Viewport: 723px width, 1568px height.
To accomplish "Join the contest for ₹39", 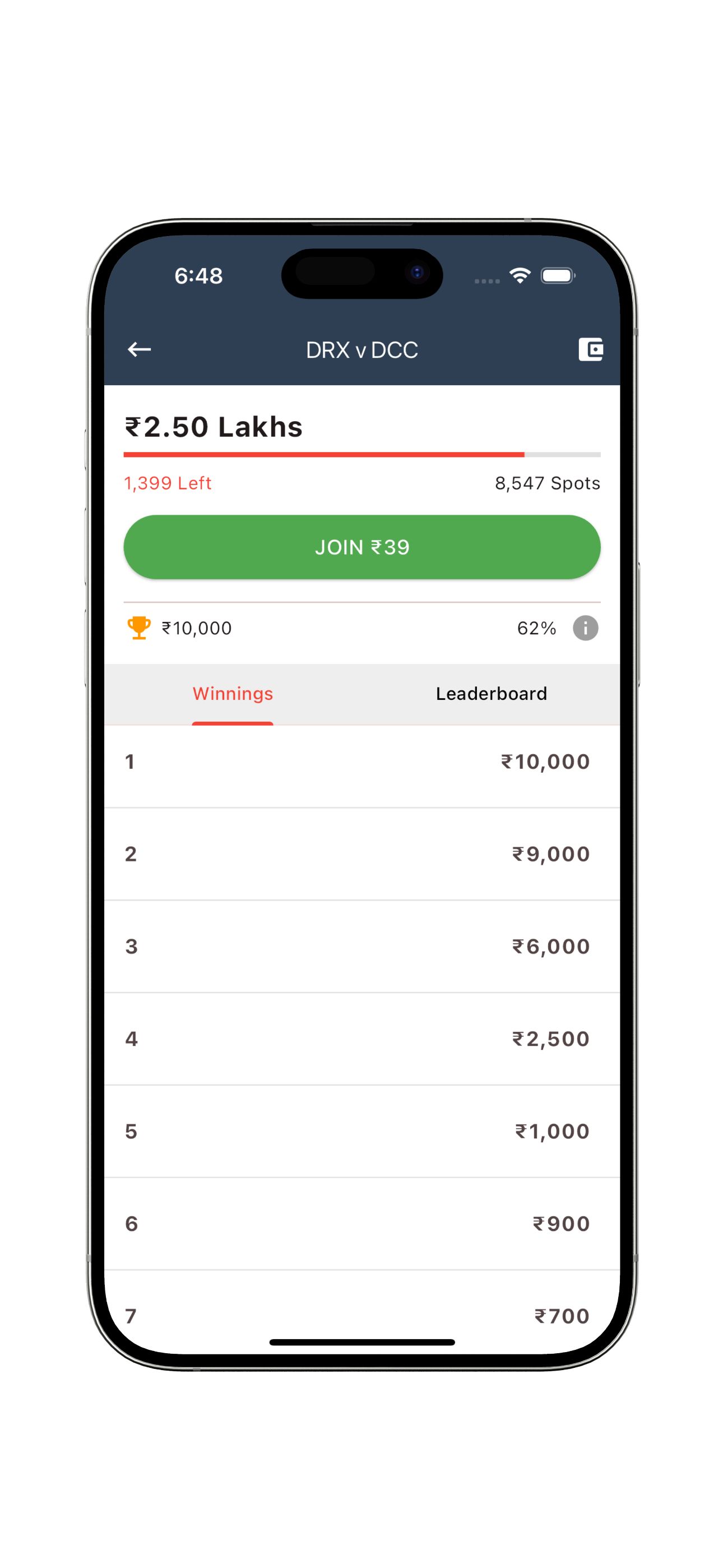I will (361, 547).
